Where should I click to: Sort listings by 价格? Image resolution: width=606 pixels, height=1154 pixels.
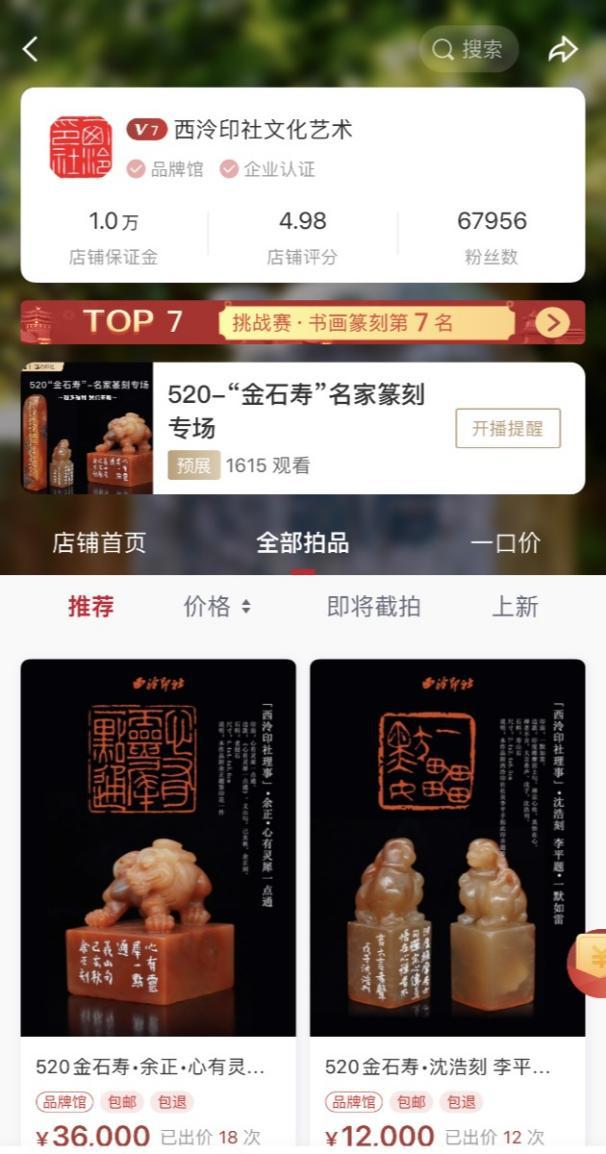(x=216, y=606)
